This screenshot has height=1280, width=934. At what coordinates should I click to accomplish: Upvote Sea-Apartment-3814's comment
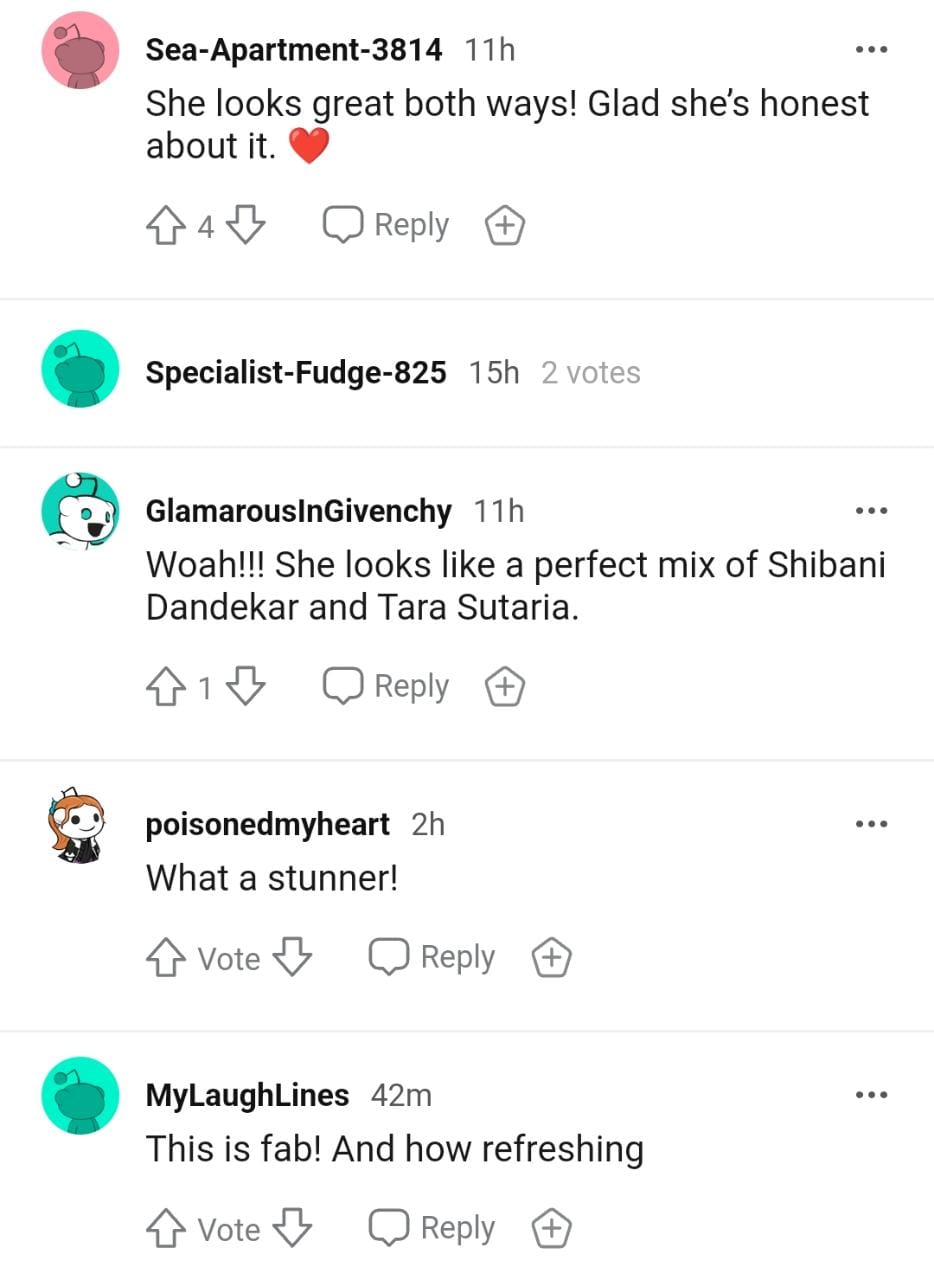coord(164,227)
